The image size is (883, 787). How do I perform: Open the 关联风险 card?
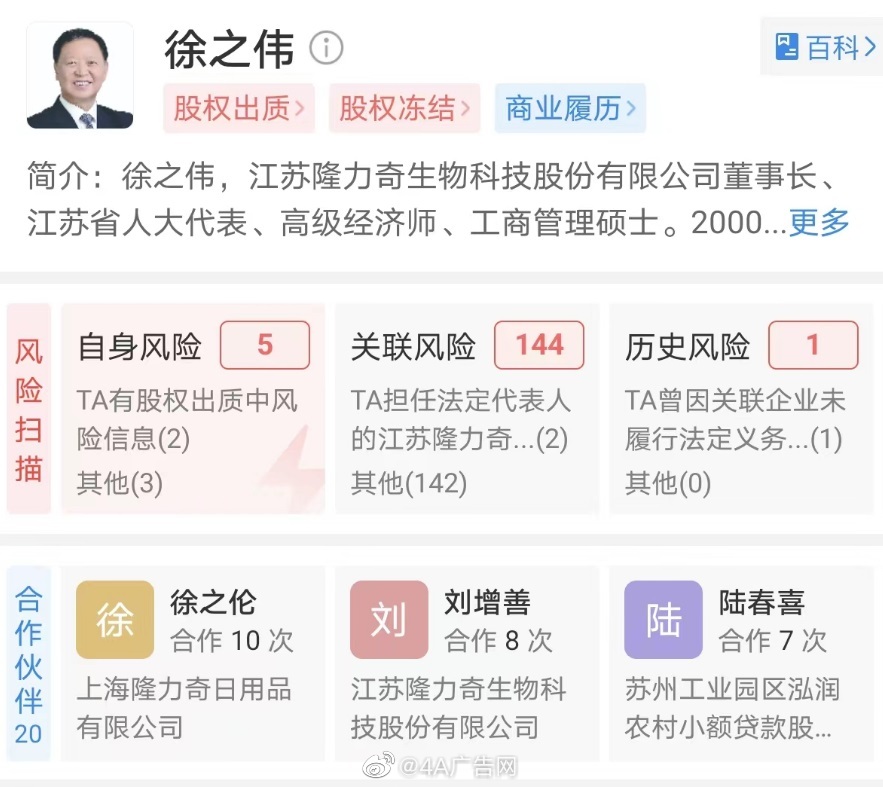pos(466,410)
